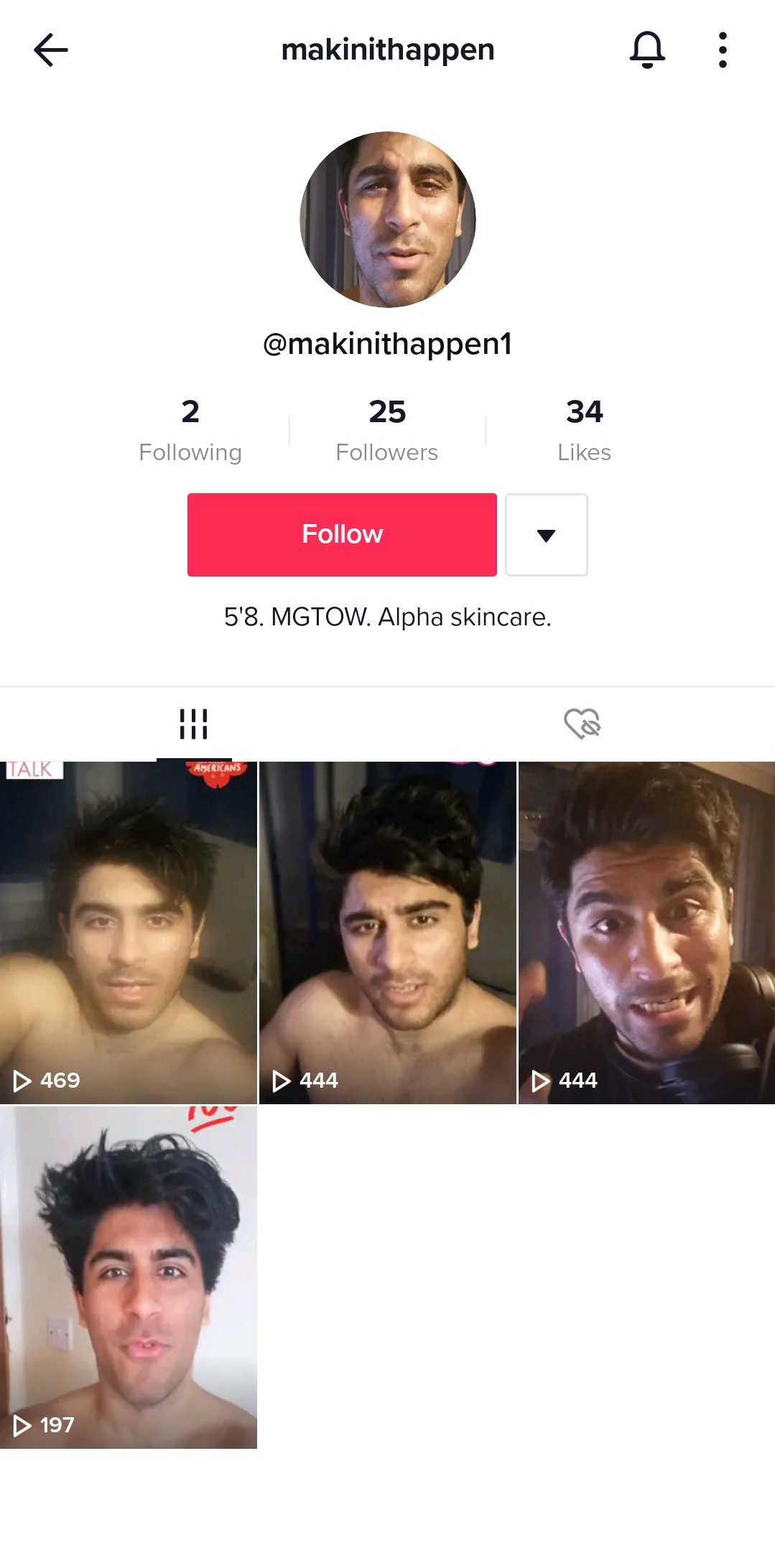Click the @makinithappen1 handle
Viewport: 775px width, 1568px height.
(x=387, y=345)
